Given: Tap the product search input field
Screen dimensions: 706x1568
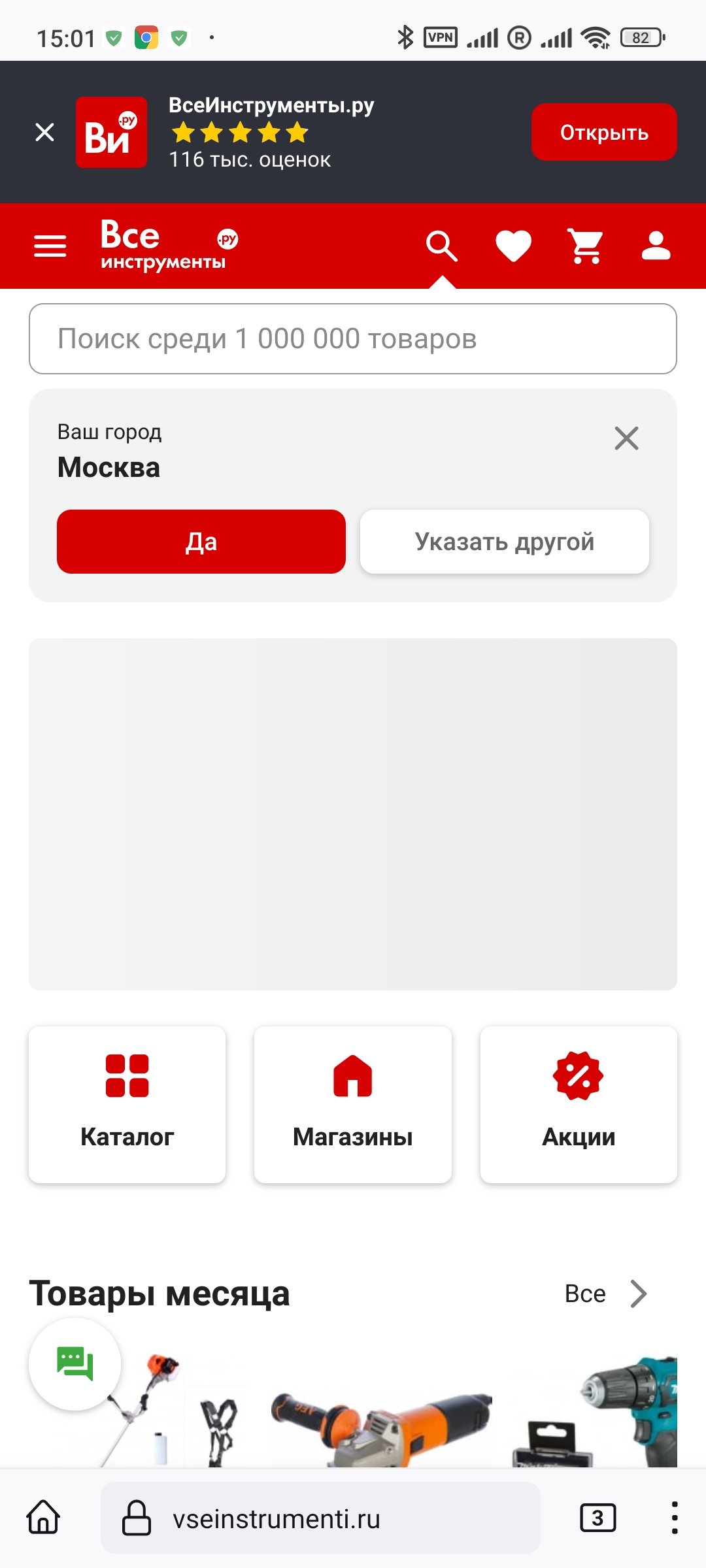Looking at the screenshot, I should (x=352, y=338).
